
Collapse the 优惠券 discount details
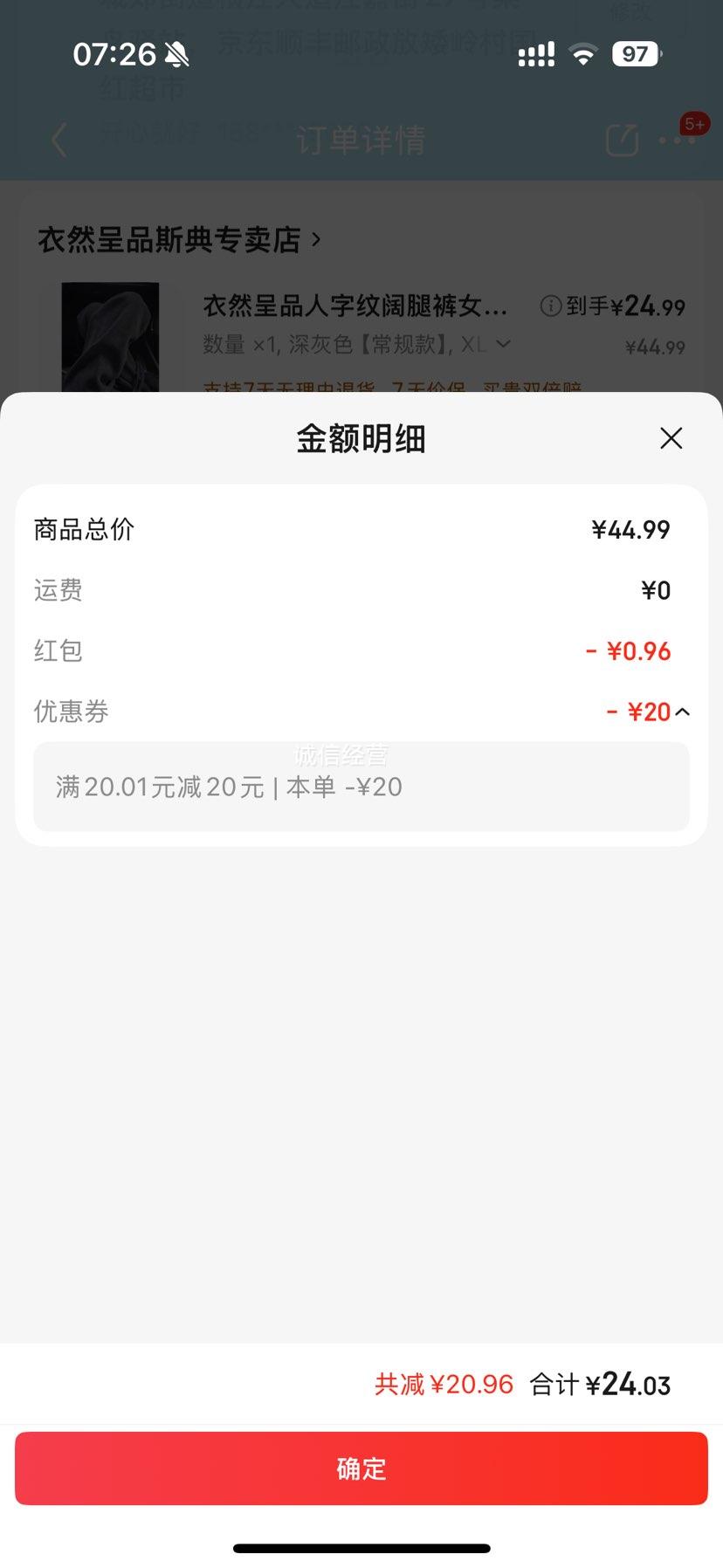coord(682,712)
